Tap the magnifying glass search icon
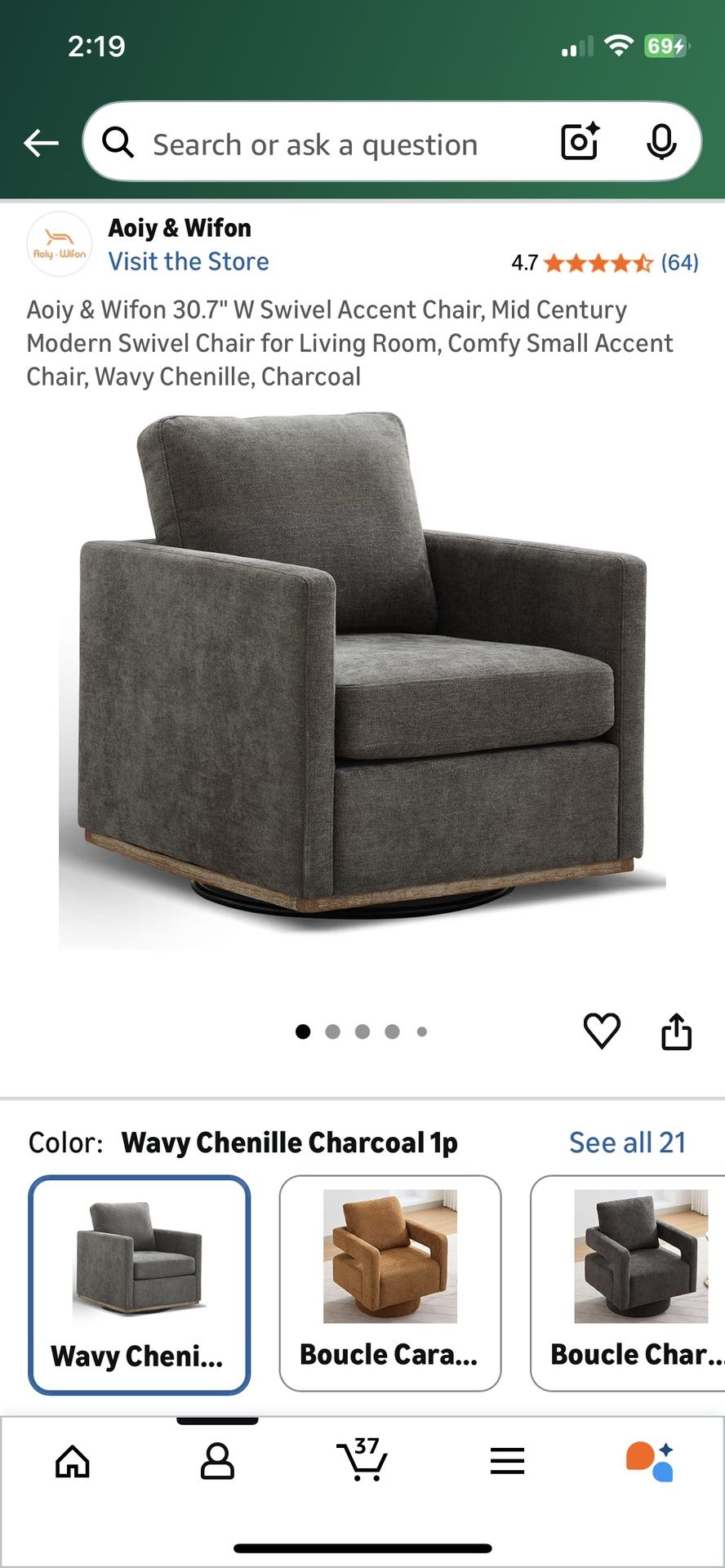This screenshot has width=725, height=1568. [119, 142]
